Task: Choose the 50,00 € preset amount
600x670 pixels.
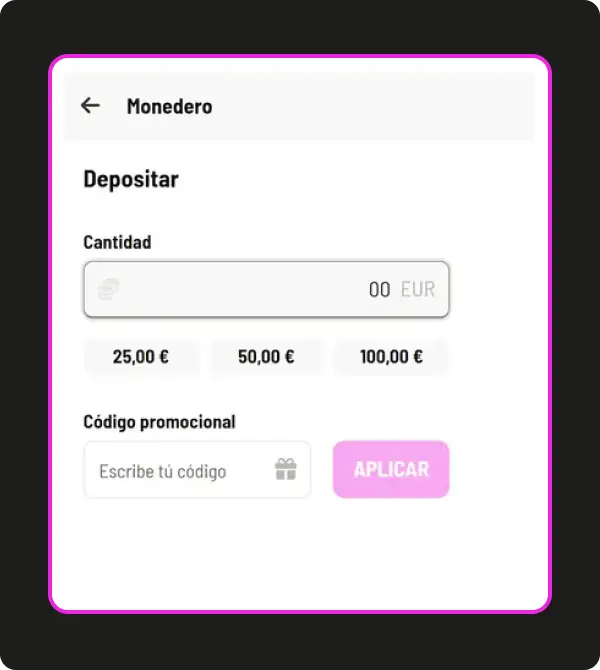Action: 266,357
